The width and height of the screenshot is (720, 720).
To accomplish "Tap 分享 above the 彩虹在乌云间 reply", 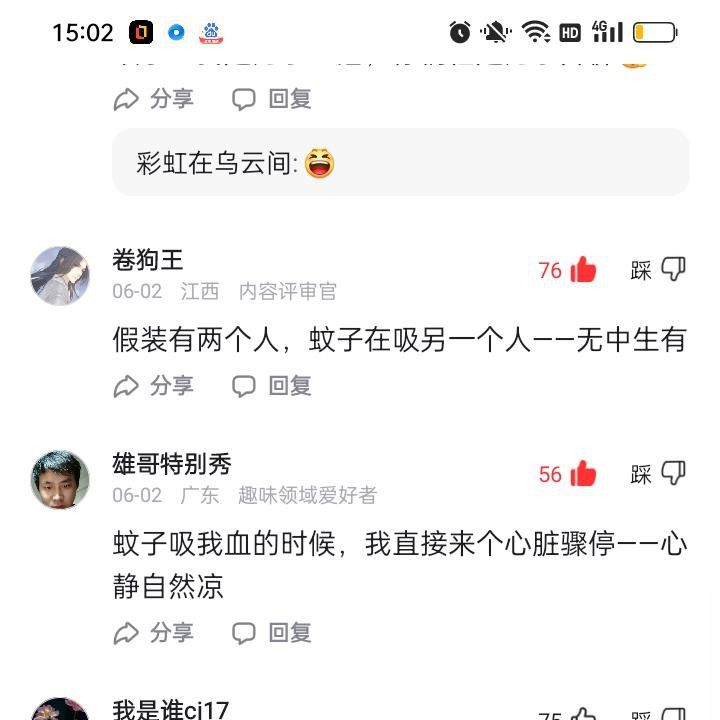I will (x=153, y=98).
